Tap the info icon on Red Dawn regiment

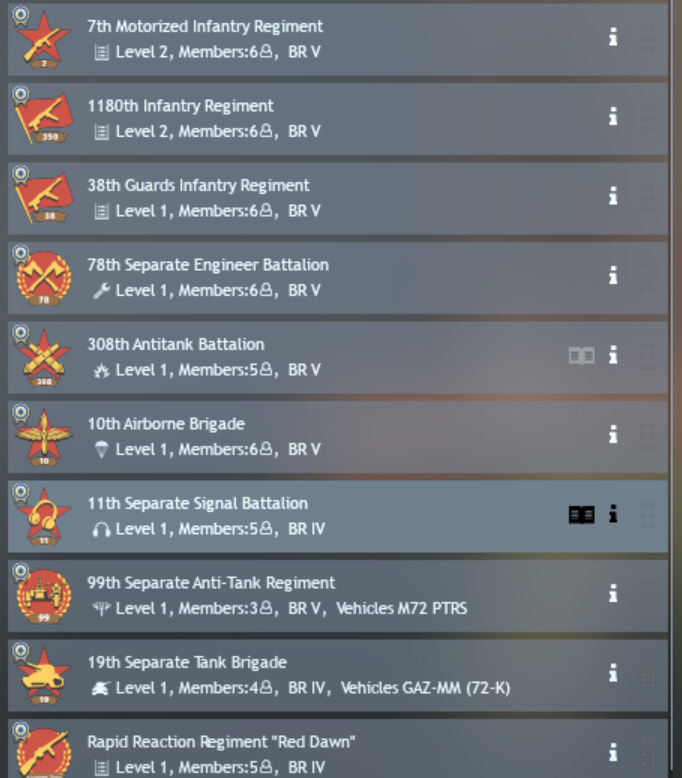[613, 752]
